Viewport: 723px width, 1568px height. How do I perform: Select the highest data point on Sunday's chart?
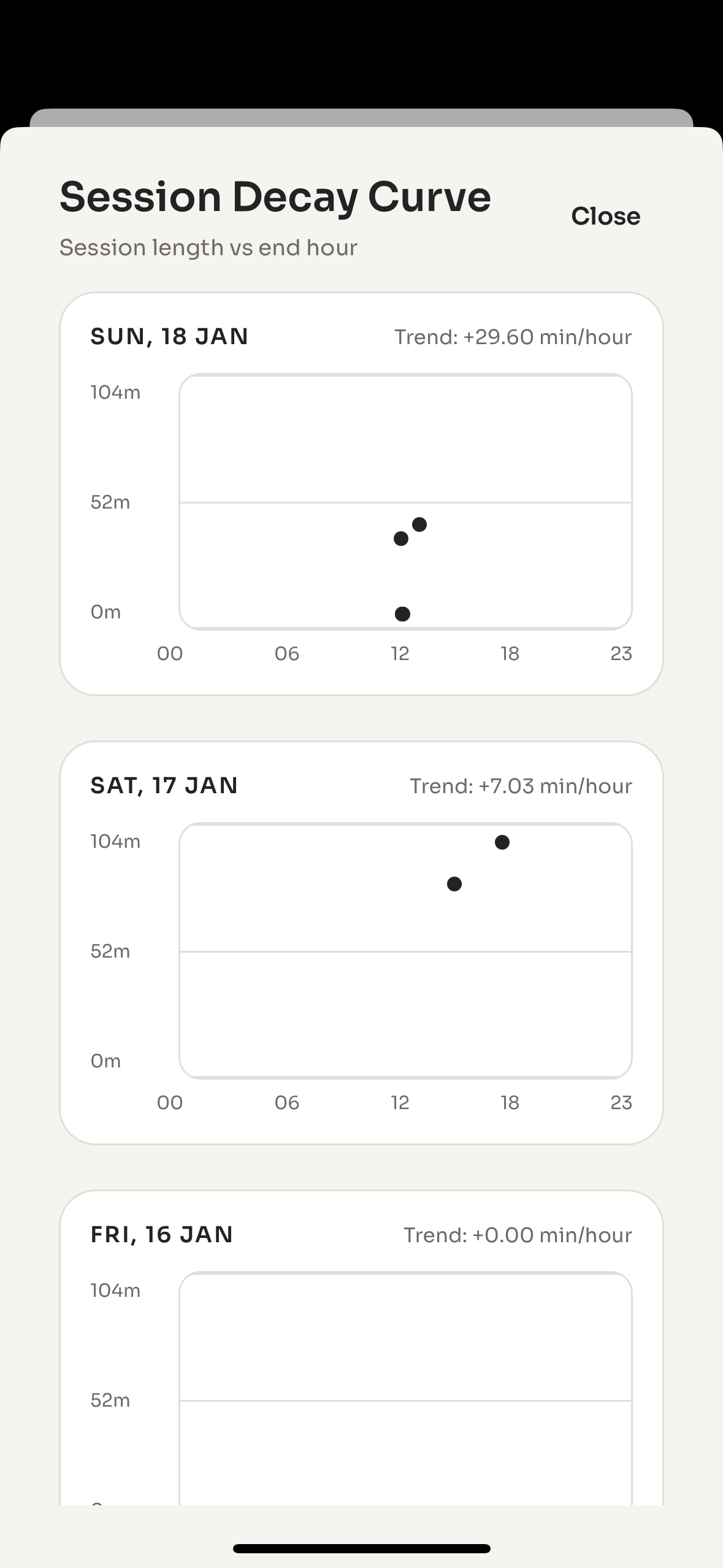(419, 523)
